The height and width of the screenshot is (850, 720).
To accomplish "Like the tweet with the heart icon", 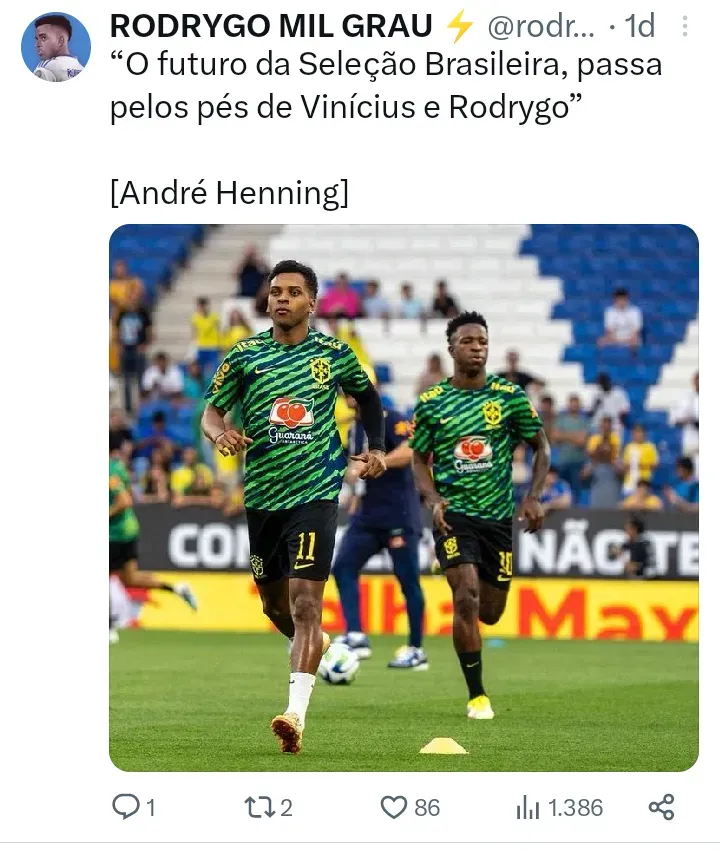I will pyautogui.click(x=395, y=806).
